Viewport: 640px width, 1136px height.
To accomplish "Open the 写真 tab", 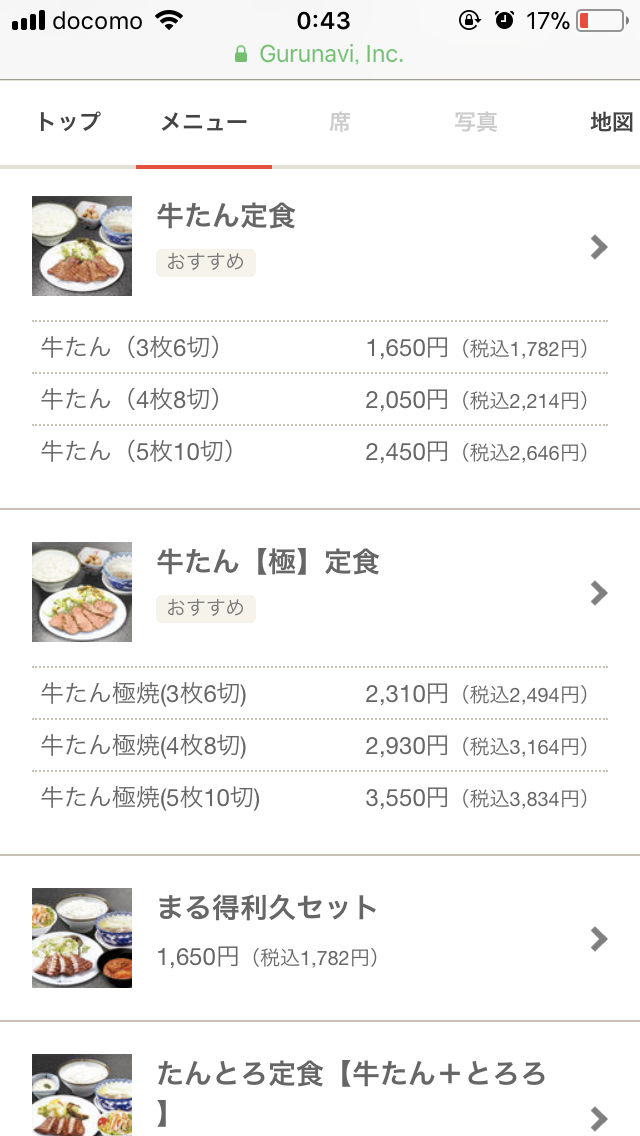I will click(x=476, y=123).
